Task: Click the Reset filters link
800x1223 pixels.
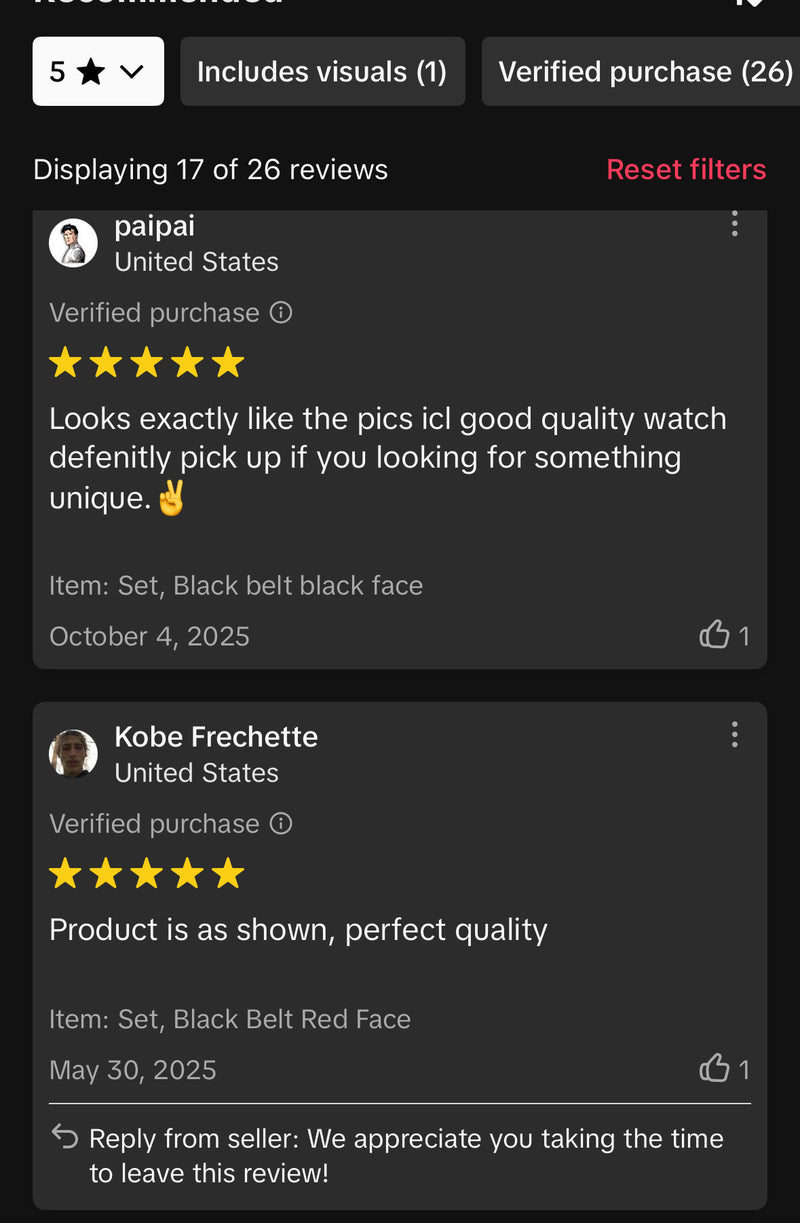Action: 686,169
